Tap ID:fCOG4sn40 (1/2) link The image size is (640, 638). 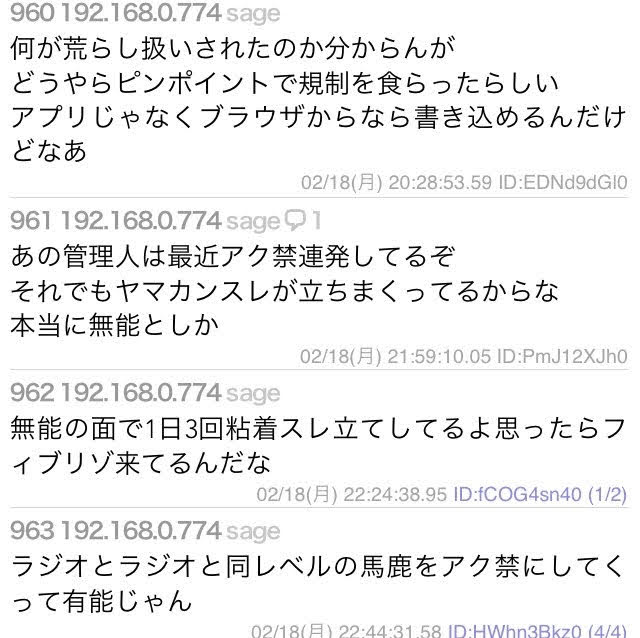coord(539,492)
